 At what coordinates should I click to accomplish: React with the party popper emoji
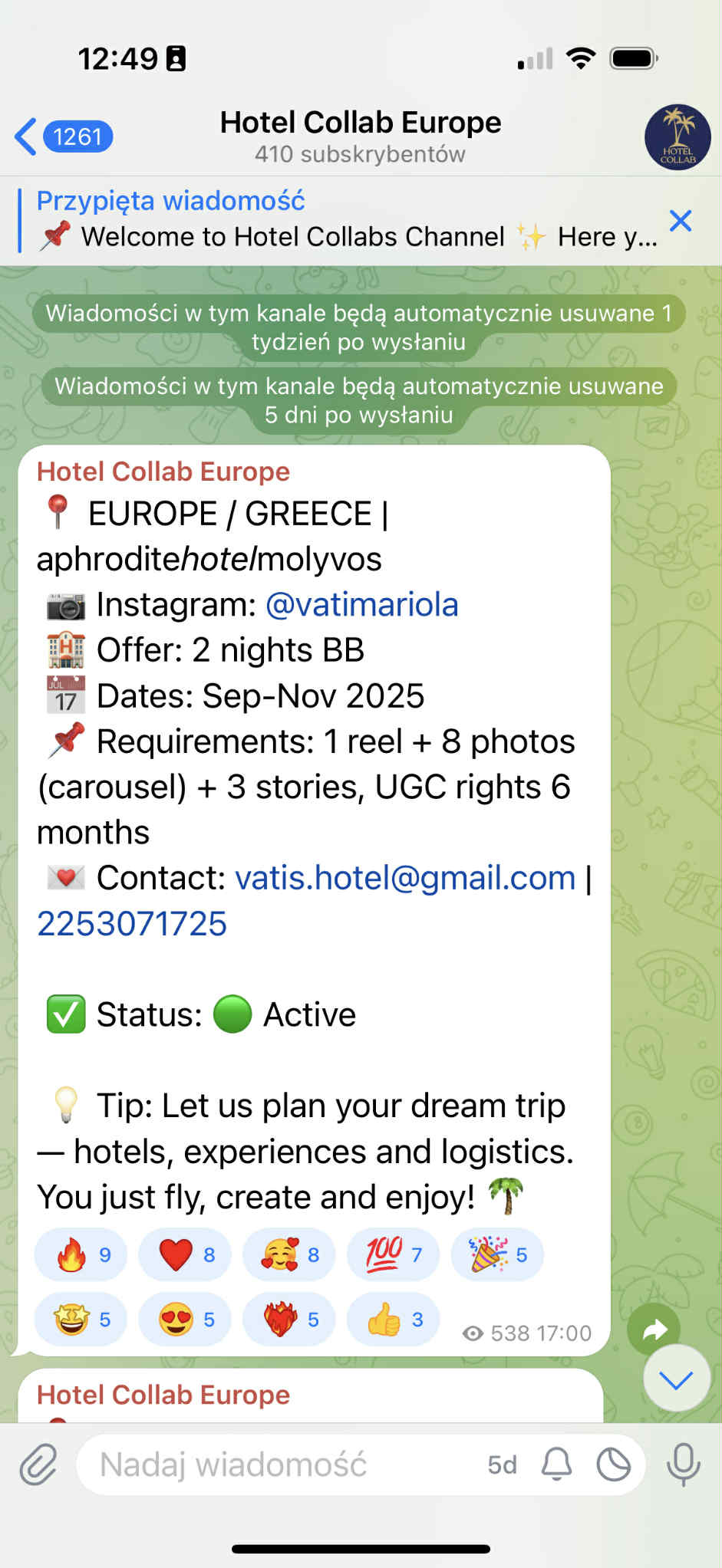[x=497, y=1255]
